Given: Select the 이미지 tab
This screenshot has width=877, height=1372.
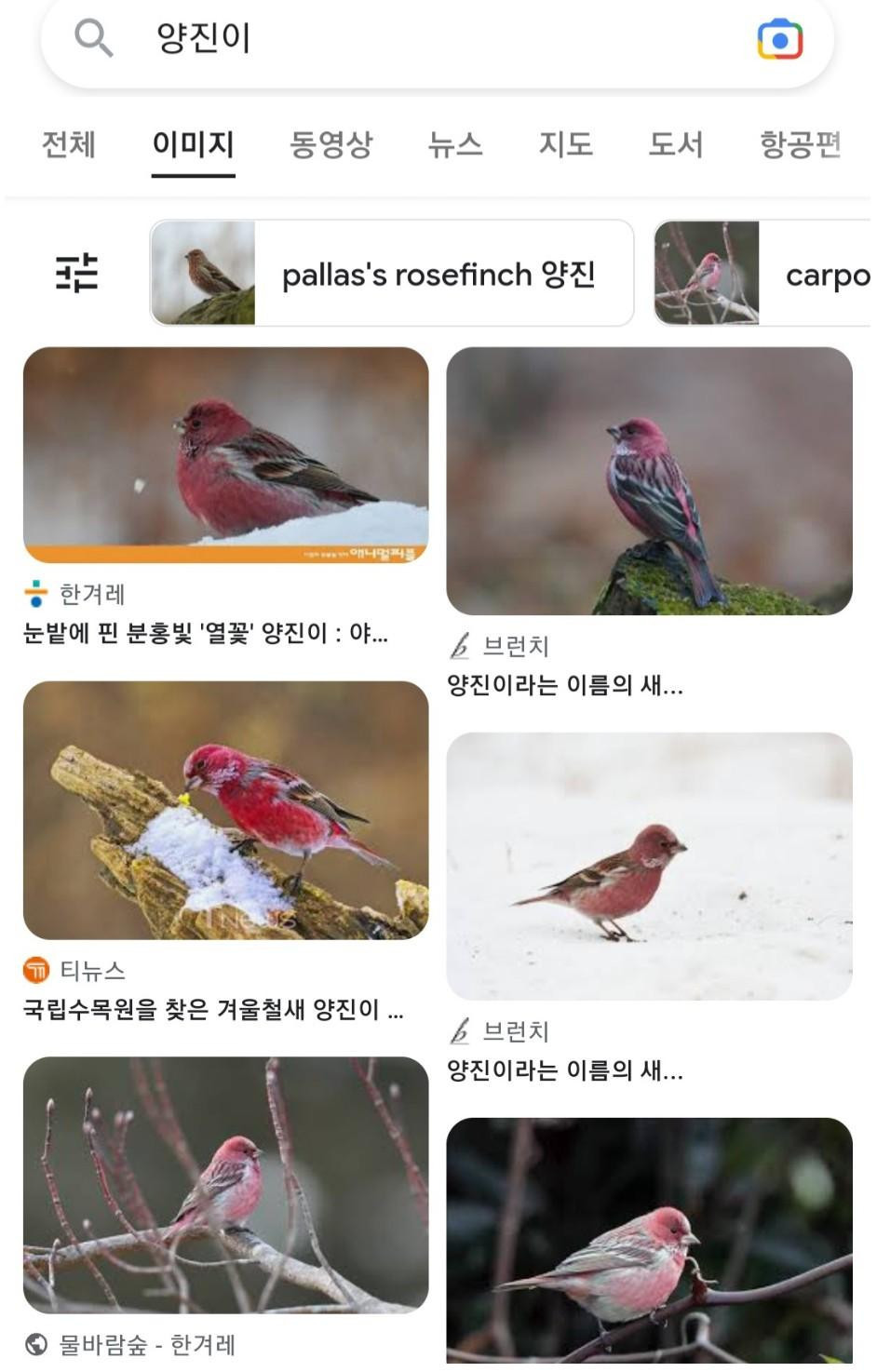Looking at the screenshot, I should click(x=194, y=144).
